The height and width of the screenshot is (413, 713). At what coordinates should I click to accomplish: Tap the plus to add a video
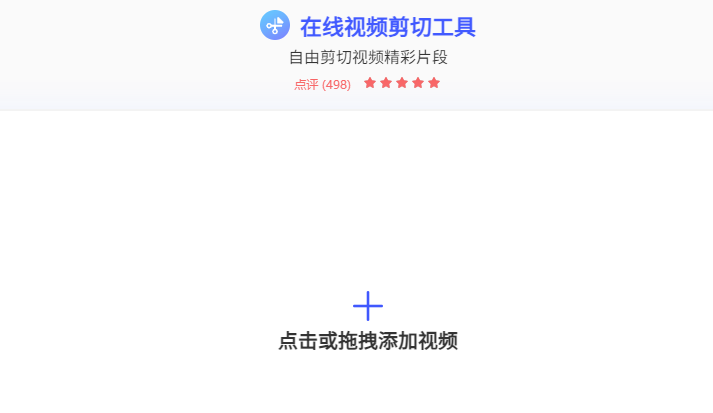click(x=368, y=306)
